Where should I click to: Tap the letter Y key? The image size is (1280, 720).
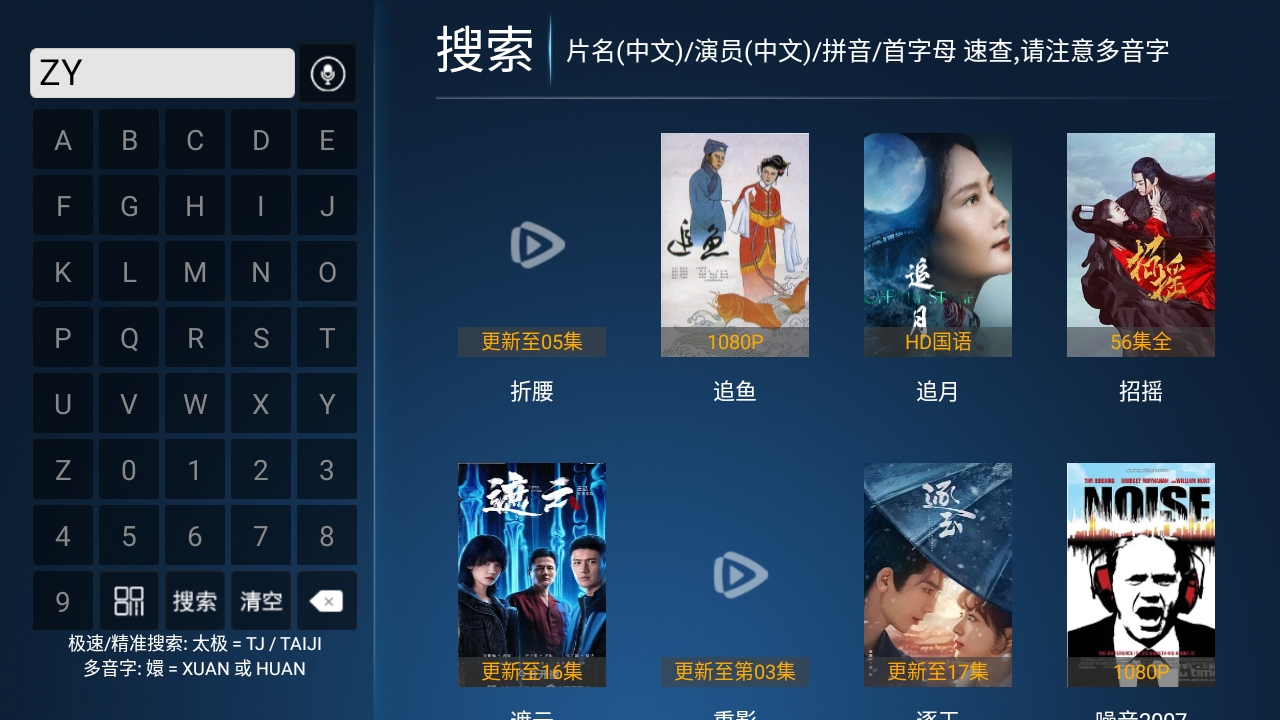tap(327, 404)
